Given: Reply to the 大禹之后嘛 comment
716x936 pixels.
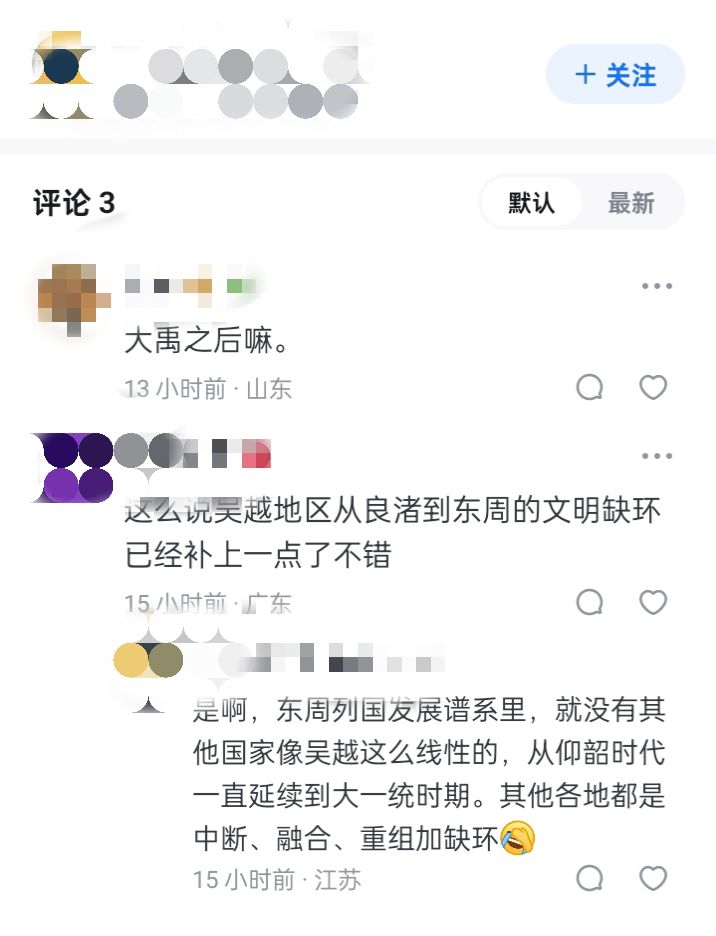Looking at the screenshot, I should tap(590, 387).
